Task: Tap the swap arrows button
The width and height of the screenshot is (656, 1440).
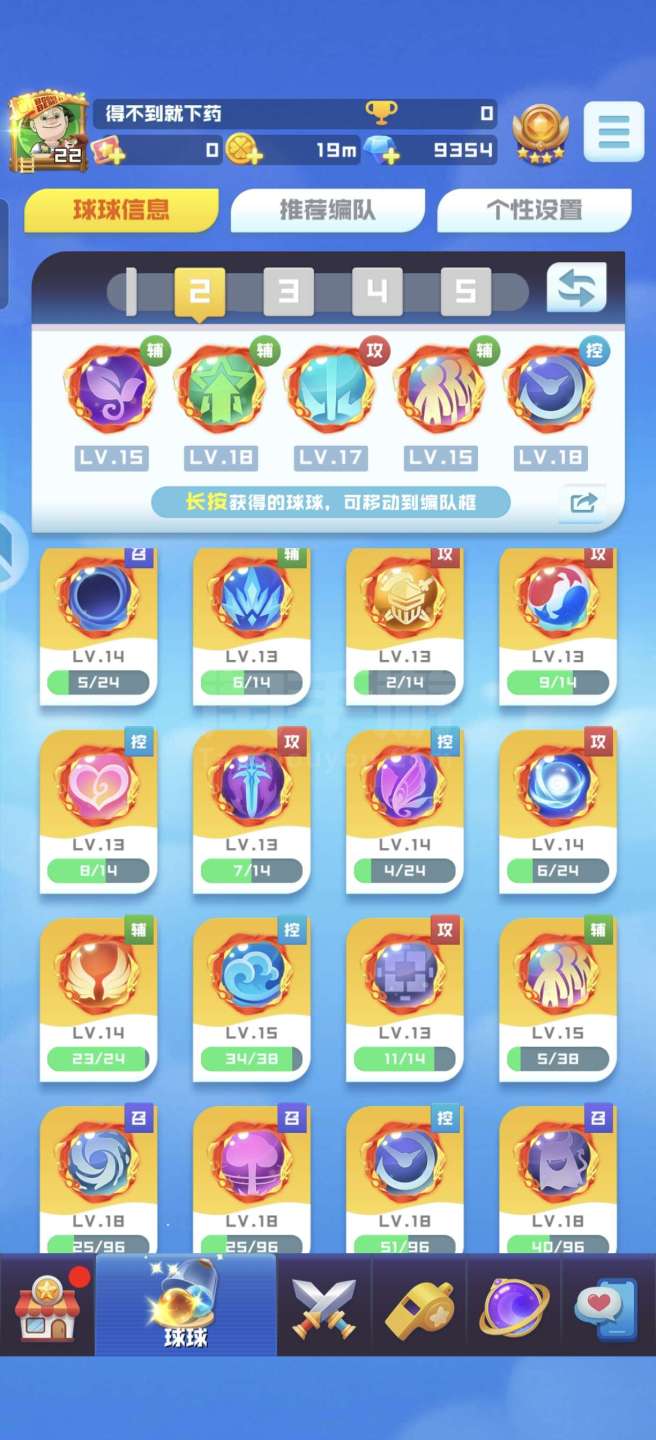Action: coord(576,288)
